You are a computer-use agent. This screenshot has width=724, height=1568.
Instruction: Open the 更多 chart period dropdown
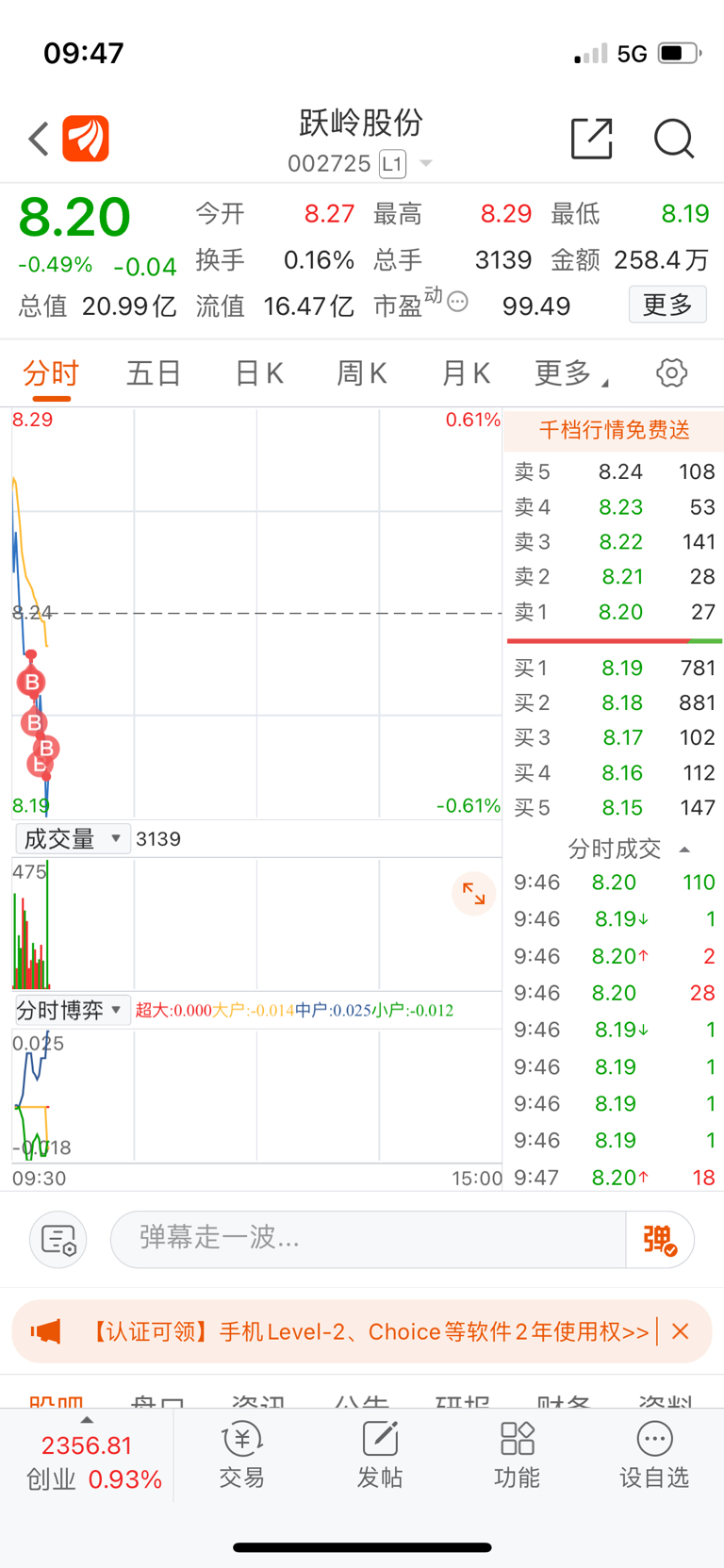(x=570, y=373)
